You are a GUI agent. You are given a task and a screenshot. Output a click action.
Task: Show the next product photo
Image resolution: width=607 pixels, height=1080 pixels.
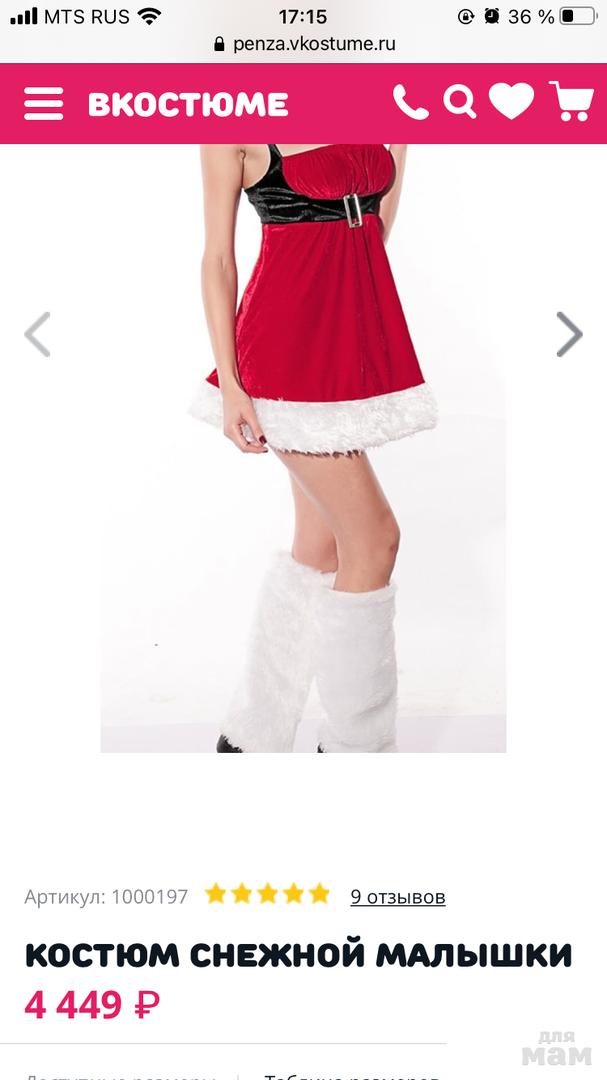tap(569, 334)
